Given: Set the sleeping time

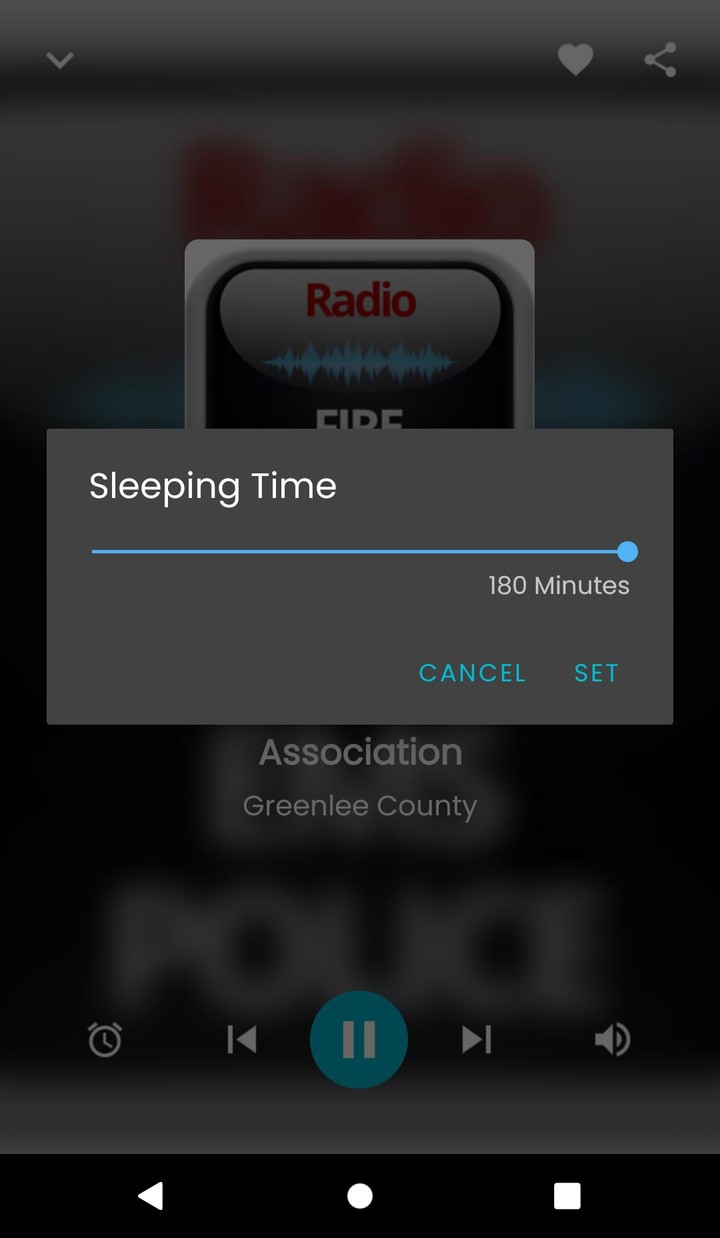Looking at the screenshot, I should coord(596,673).
